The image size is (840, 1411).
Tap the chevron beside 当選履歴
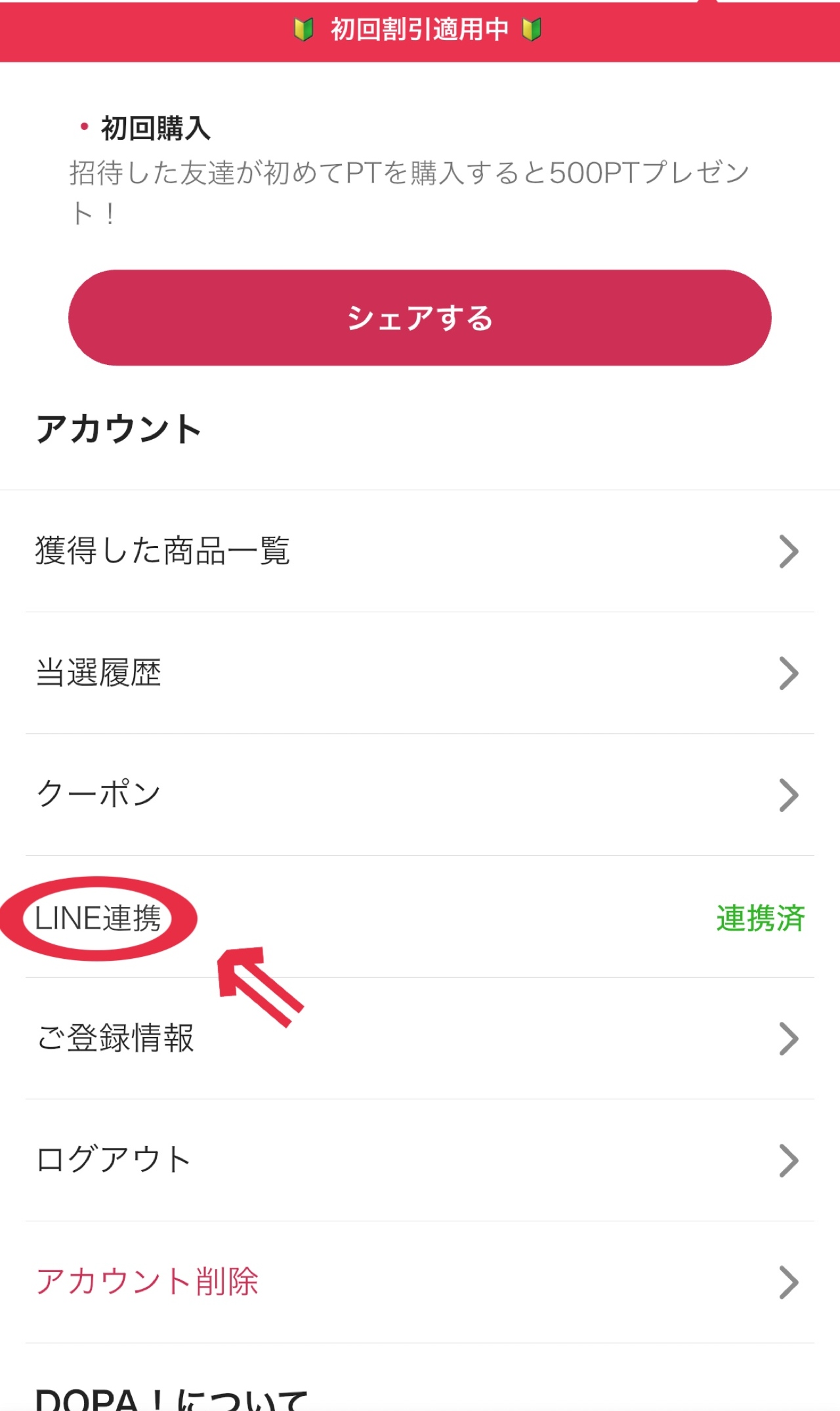789,672
